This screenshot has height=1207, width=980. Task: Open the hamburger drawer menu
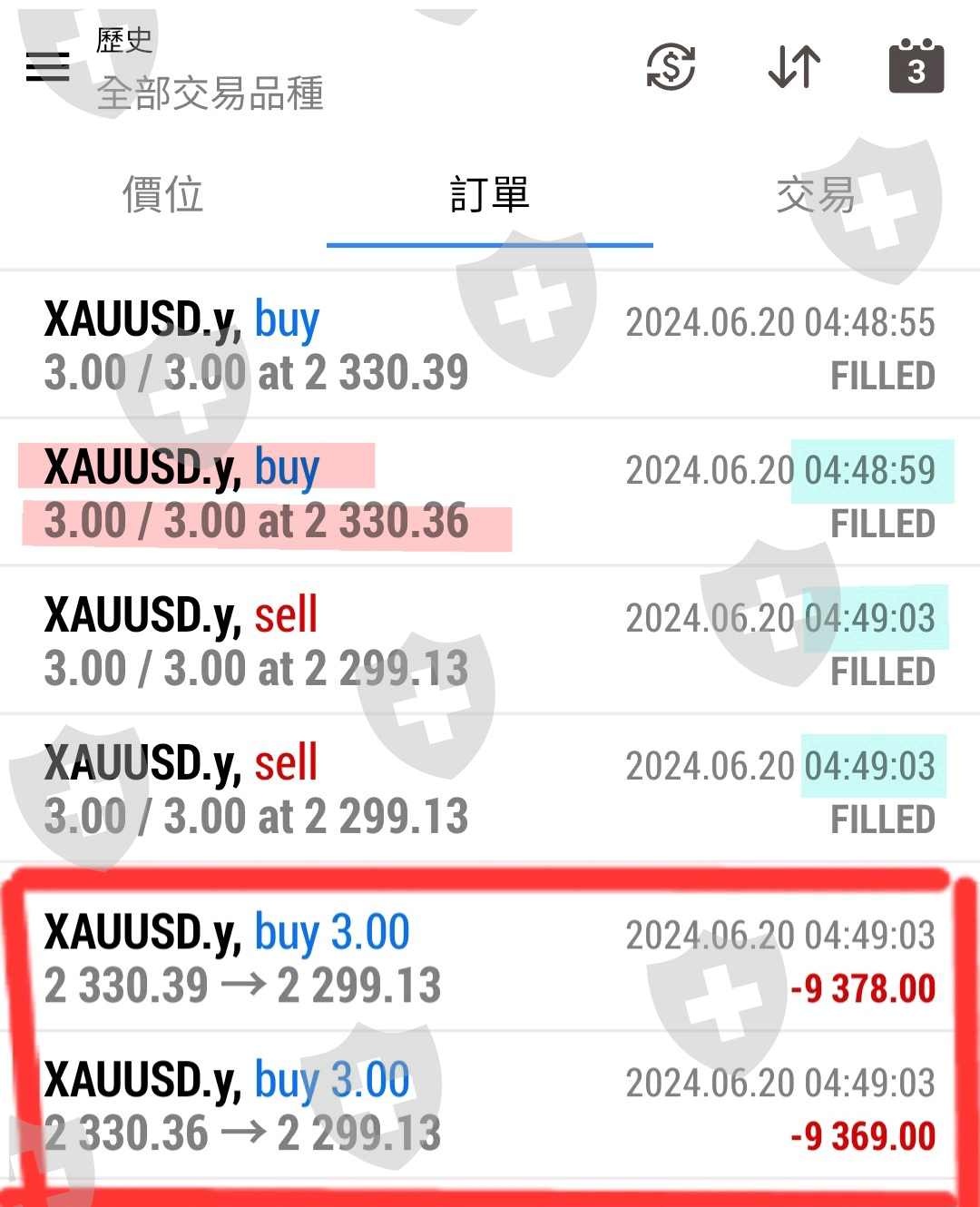pos(47,66)
